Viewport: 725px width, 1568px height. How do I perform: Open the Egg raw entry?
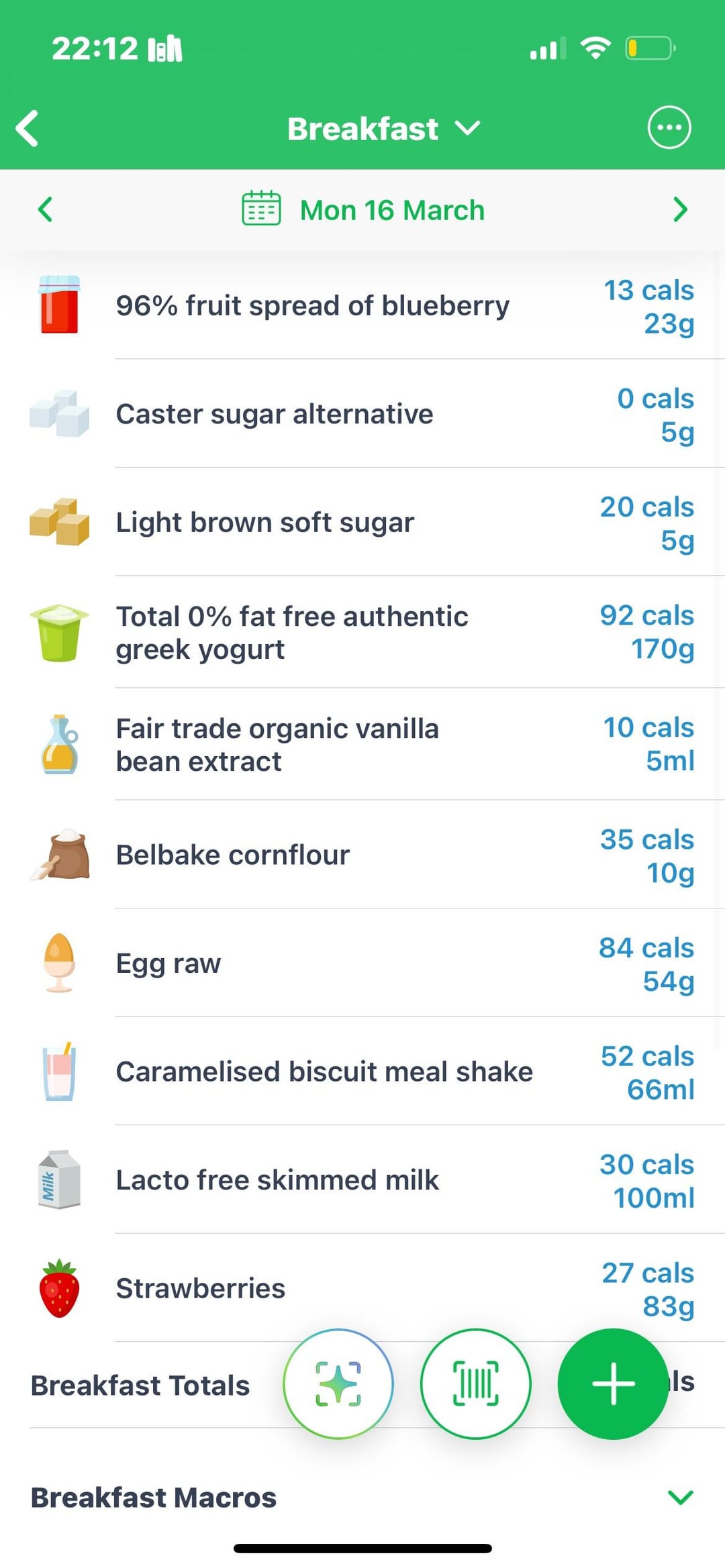pos(362,963)
